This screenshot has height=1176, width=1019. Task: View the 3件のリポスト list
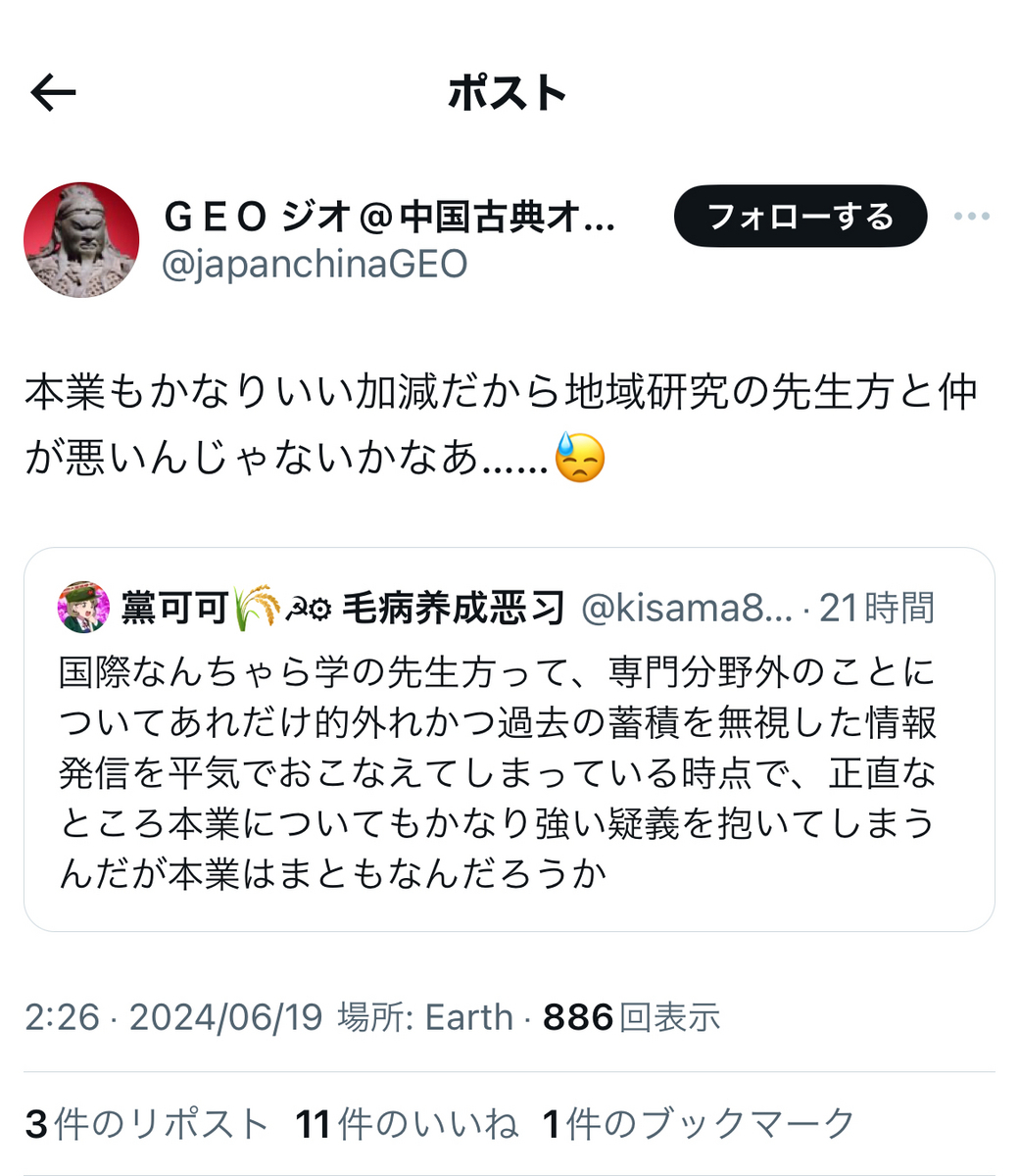tap(147, 1123)
